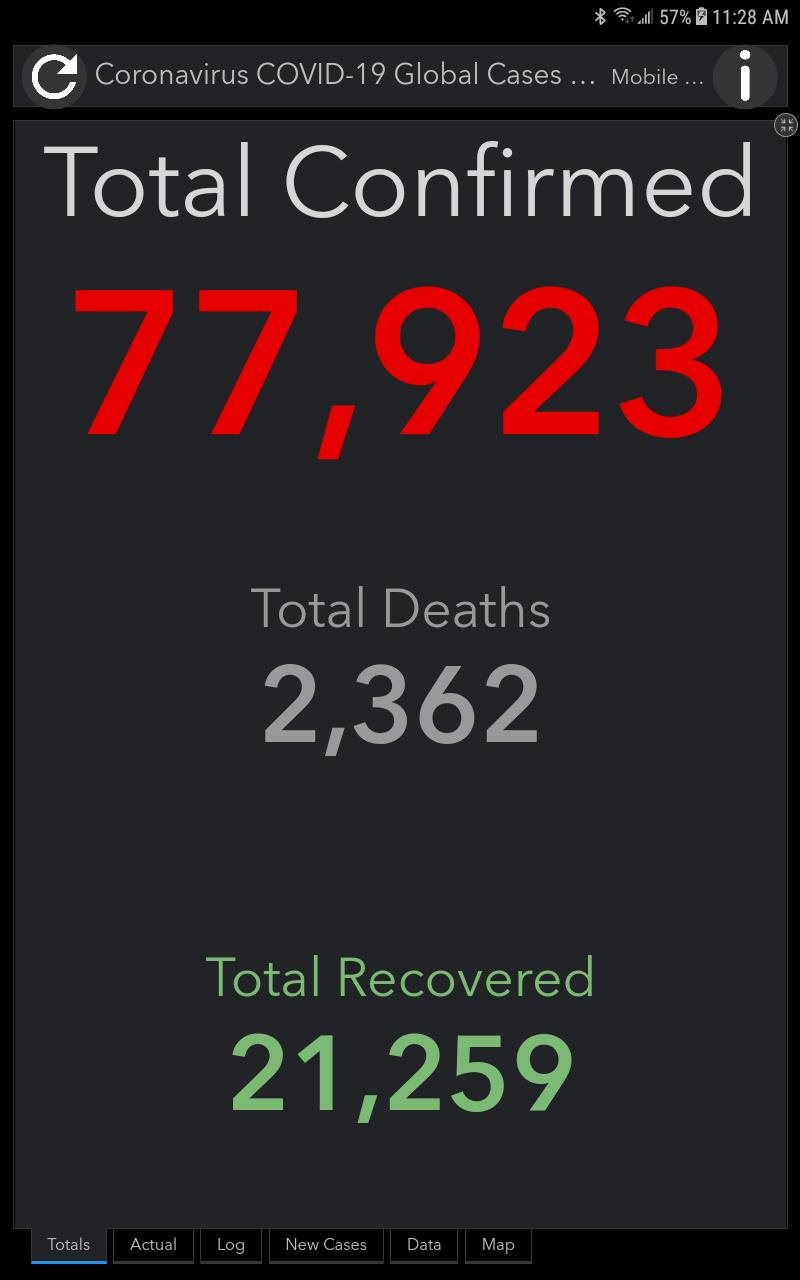Switch to the Log tab

pyautogui.click(x=231, y=1245)
